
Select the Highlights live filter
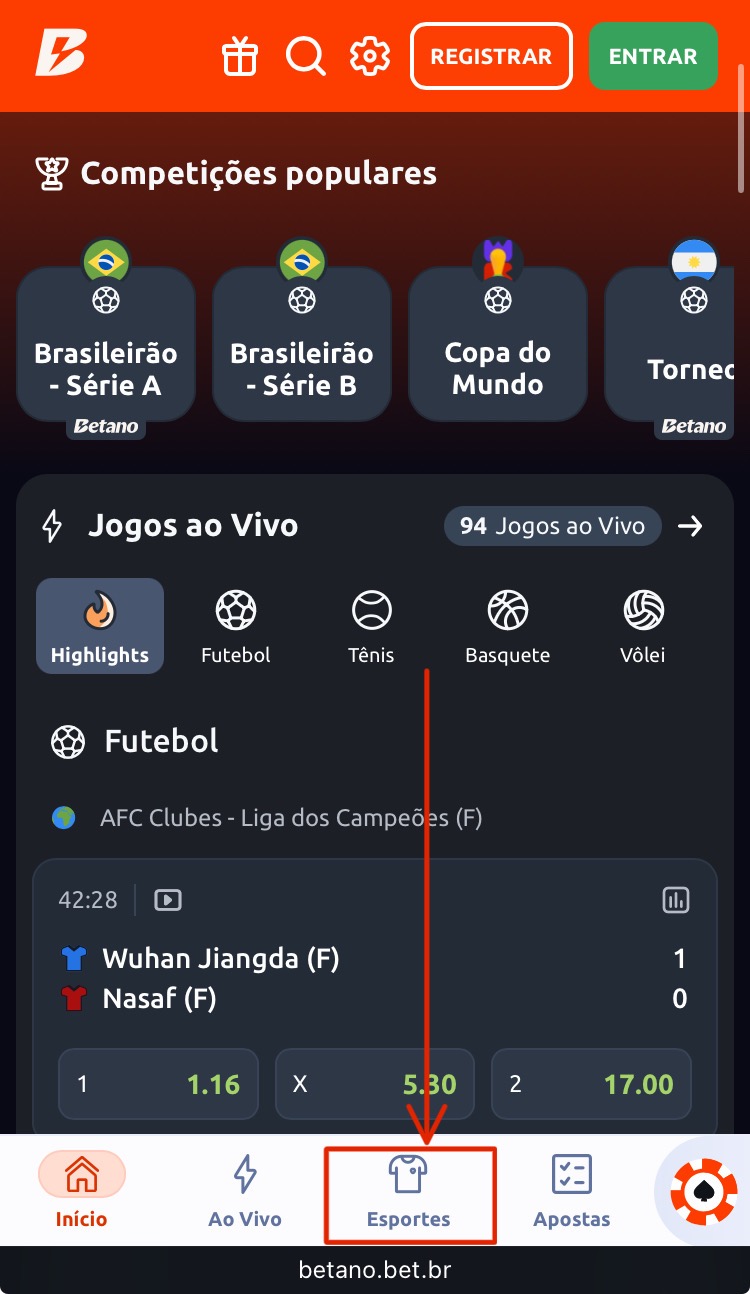pyautogui.click(x=100, y=626)
